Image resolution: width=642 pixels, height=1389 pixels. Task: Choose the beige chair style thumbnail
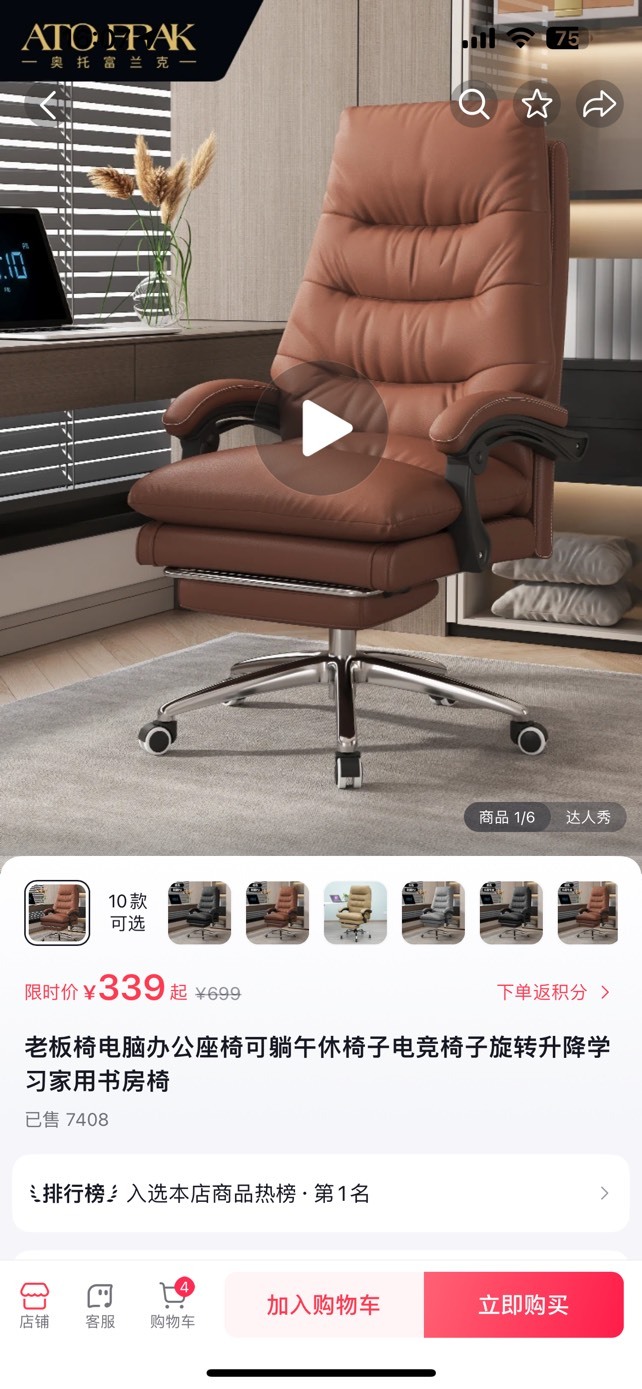(x=355, y=912)
